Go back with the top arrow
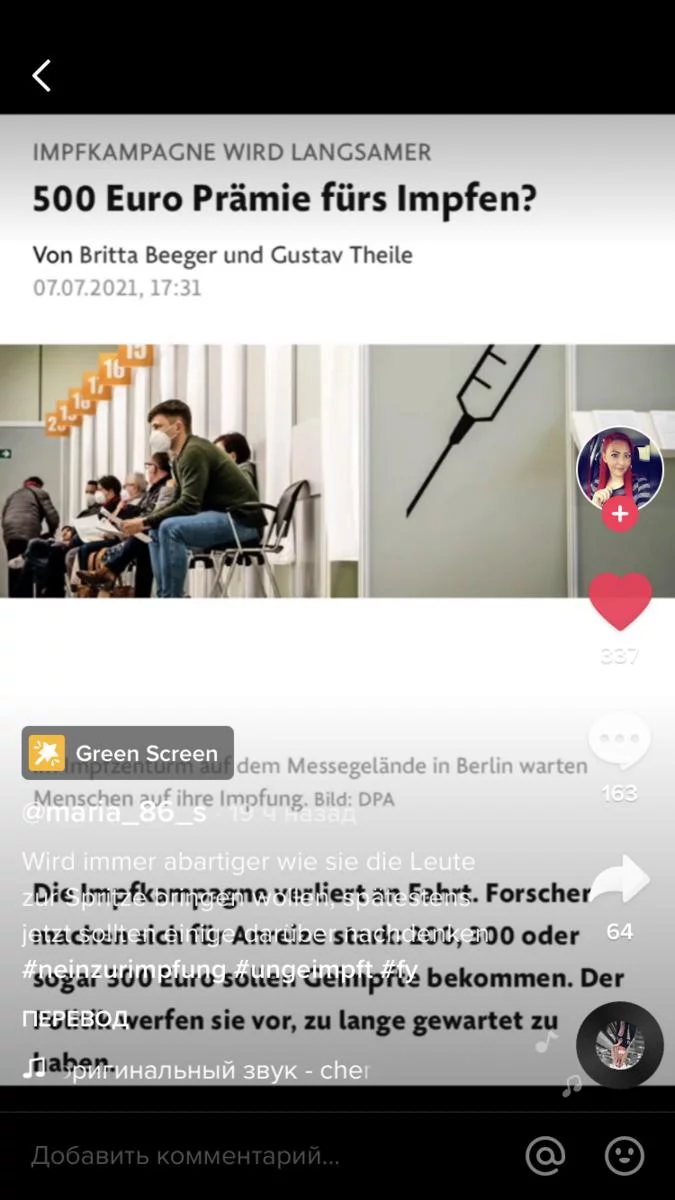This screenshot has width=675, height=1200. (41, 75)
